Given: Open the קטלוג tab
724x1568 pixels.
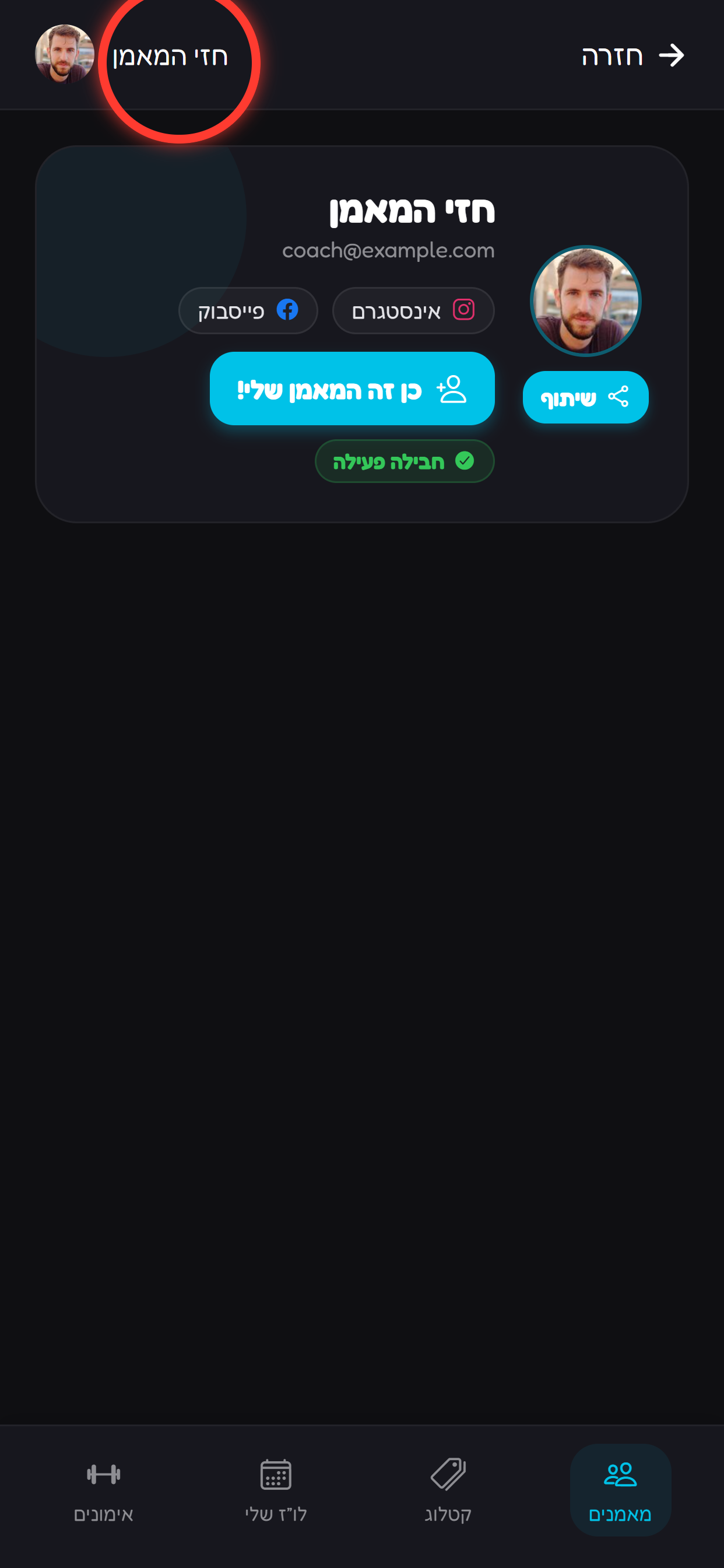Looking at the screenshot, I should (448, 1490).
